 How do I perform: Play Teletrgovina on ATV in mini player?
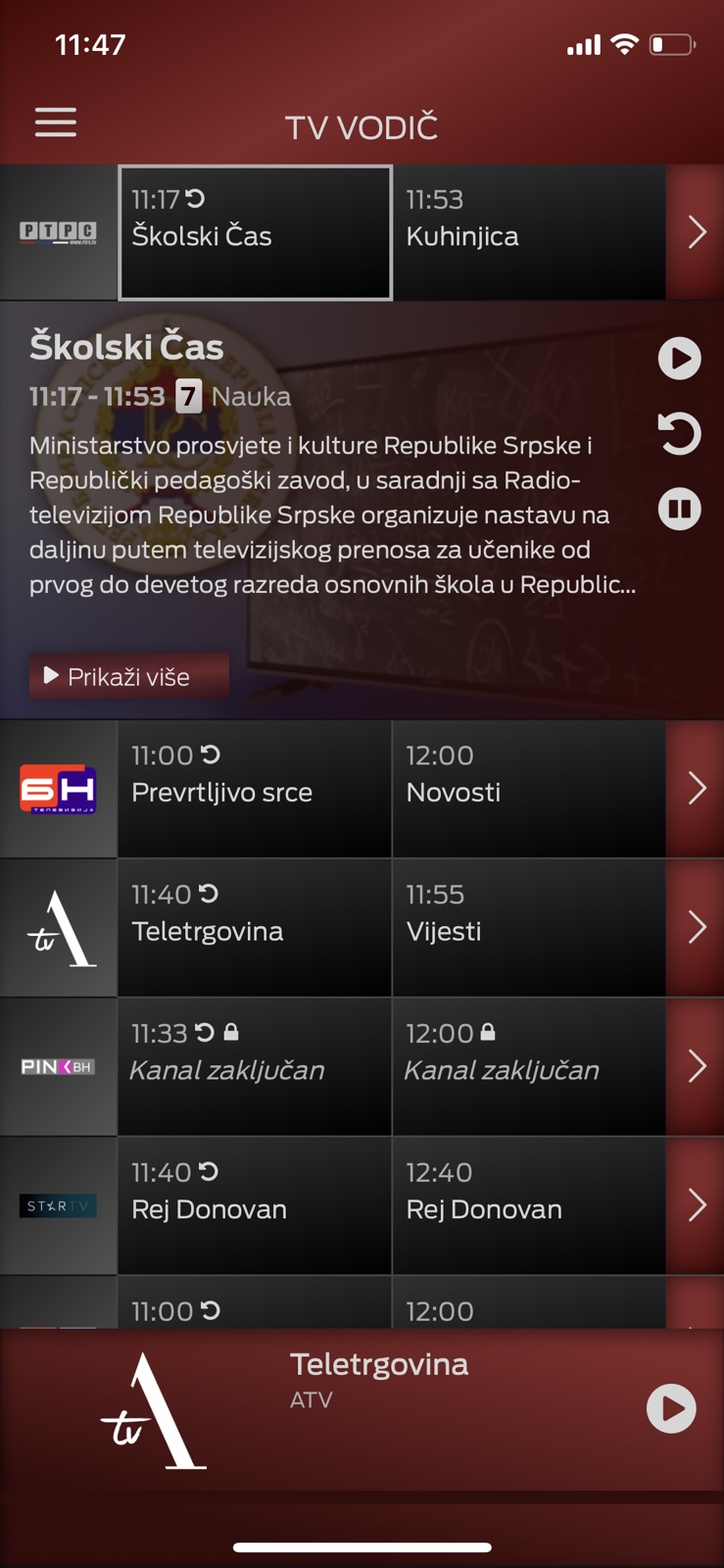pyautogui.click(x=671, y=1408)
